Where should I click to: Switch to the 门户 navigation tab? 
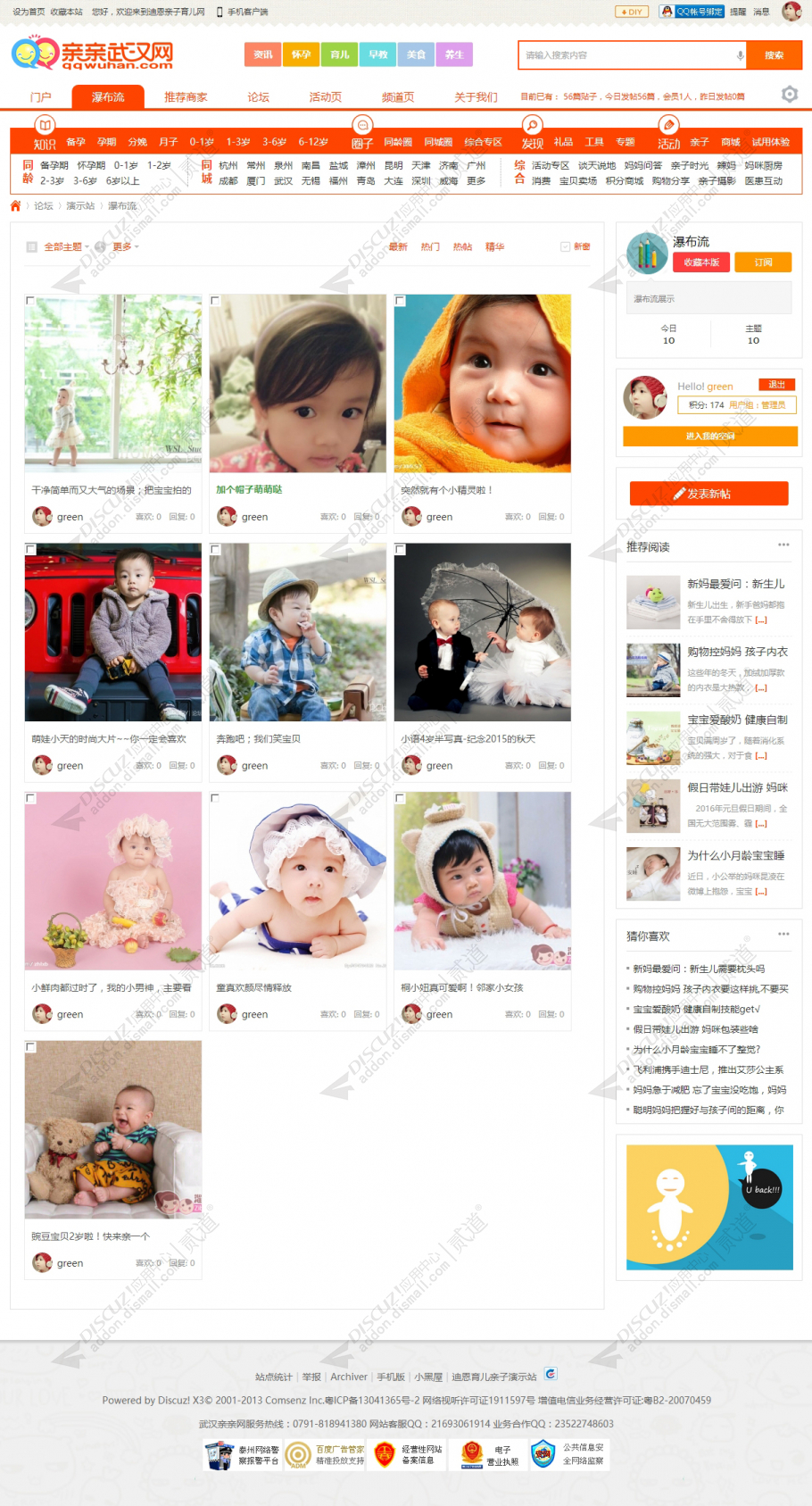click(41, 97)
